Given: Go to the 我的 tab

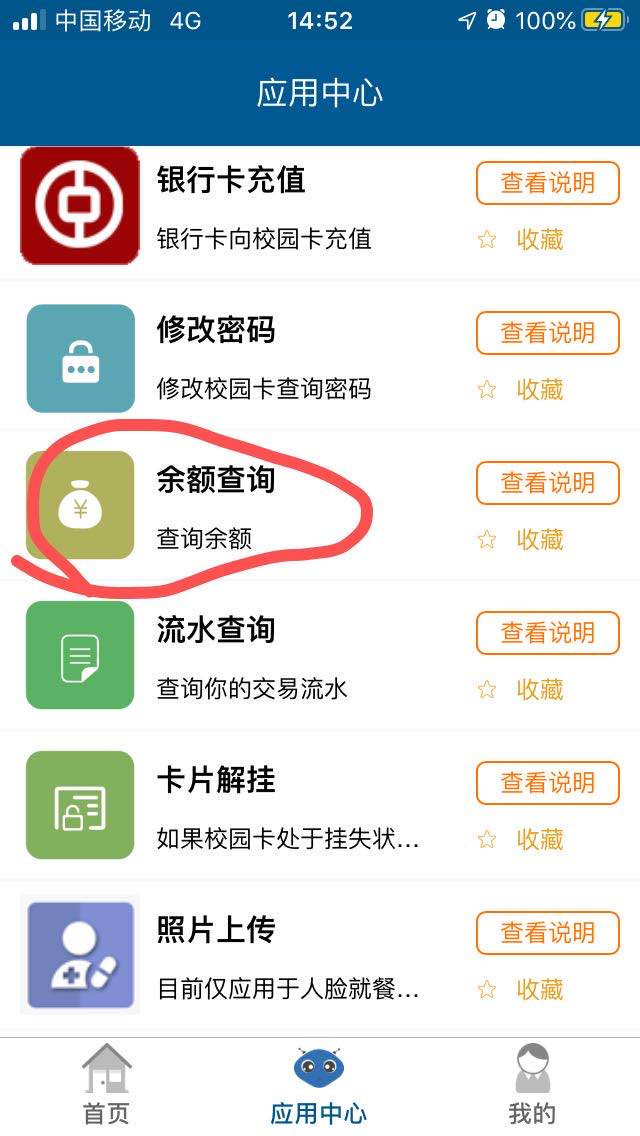Looking at the screenshot, I should tap(532, 1086).
